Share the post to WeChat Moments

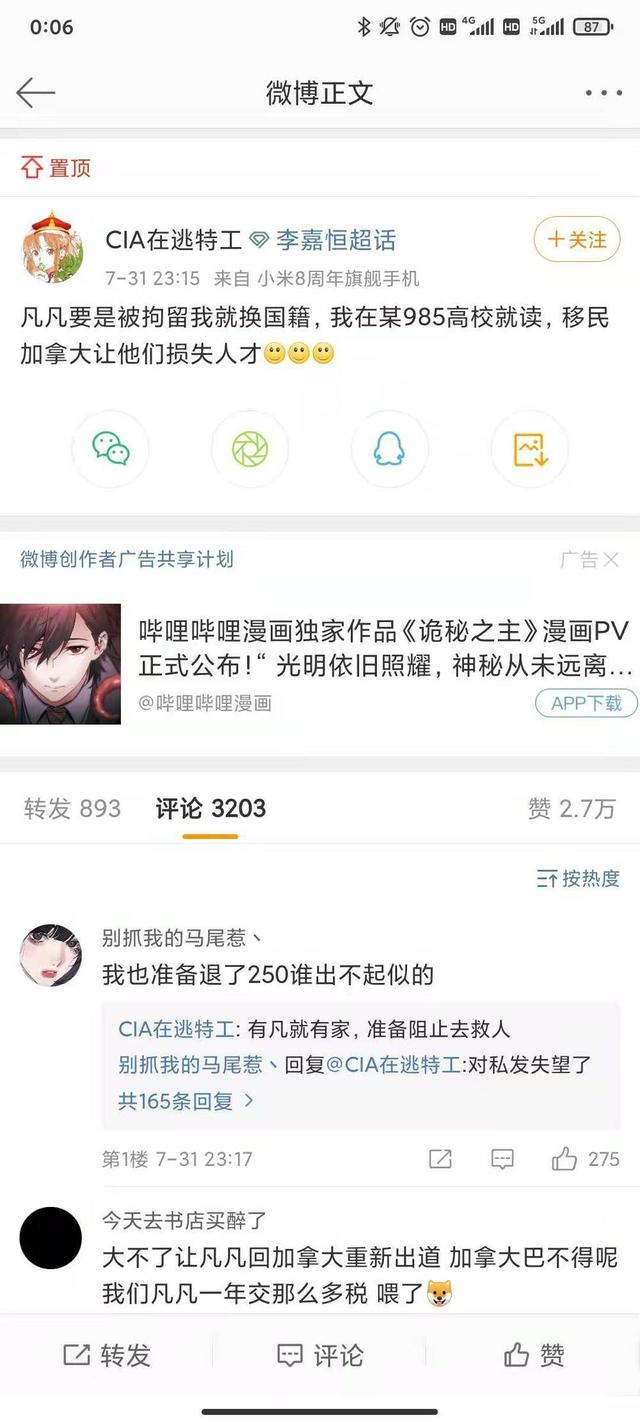[250, 449]
